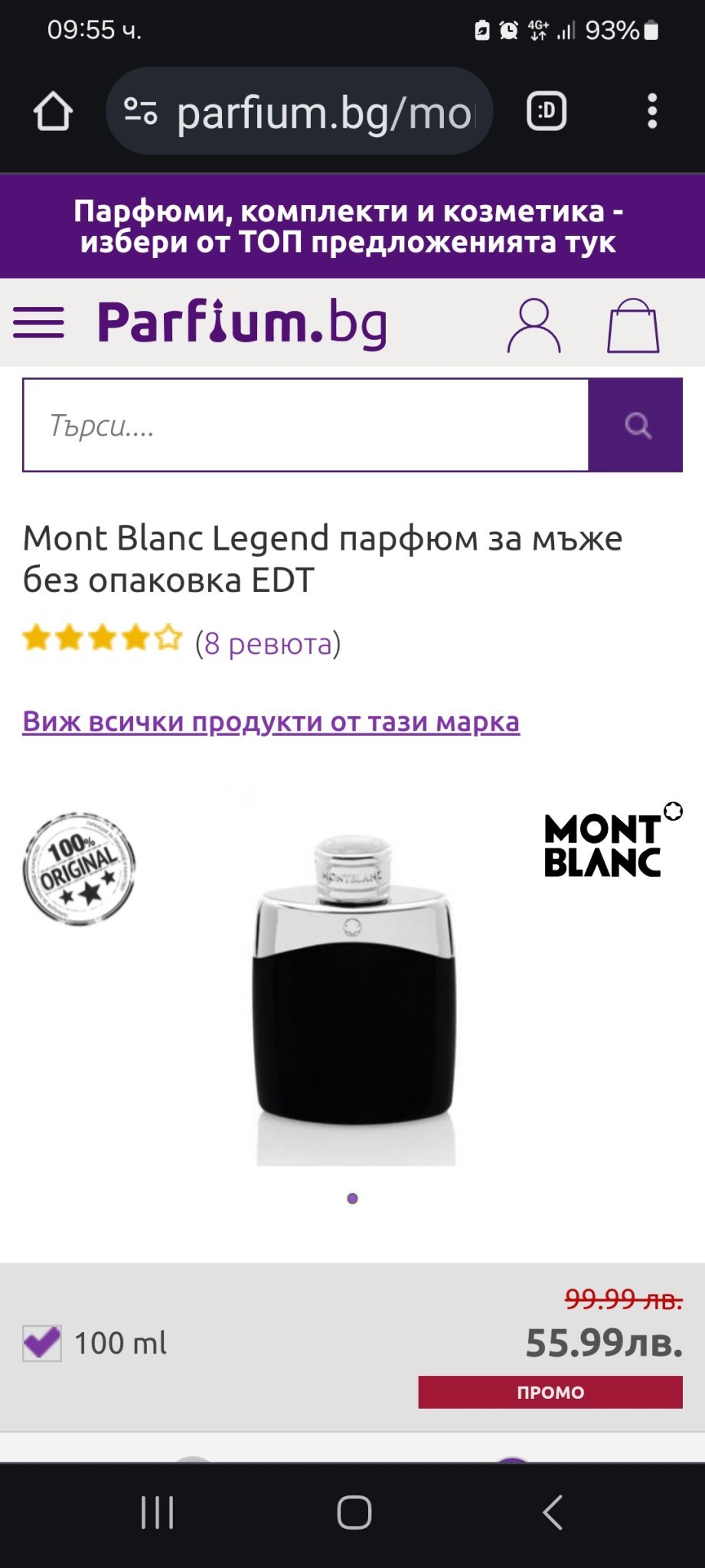Viewport: 705px width, 1568px height.
Task: Open recent apps from navigation bar
Action: click(157, 1513)
